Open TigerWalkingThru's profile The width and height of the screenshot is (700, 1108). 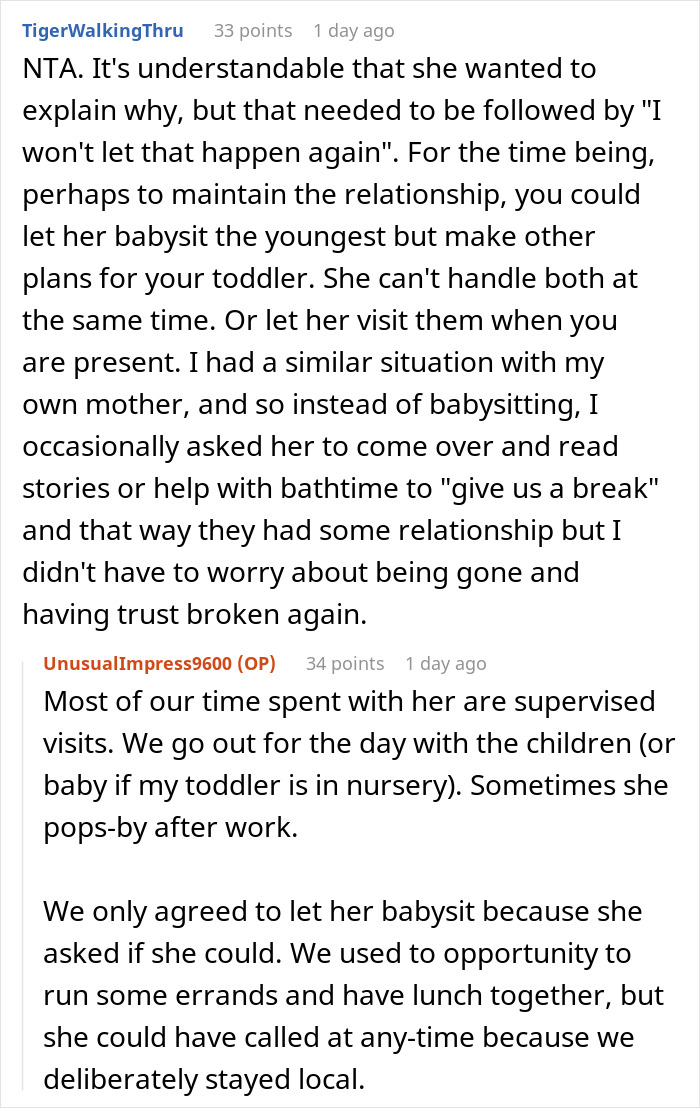click(x=103, y=31)
